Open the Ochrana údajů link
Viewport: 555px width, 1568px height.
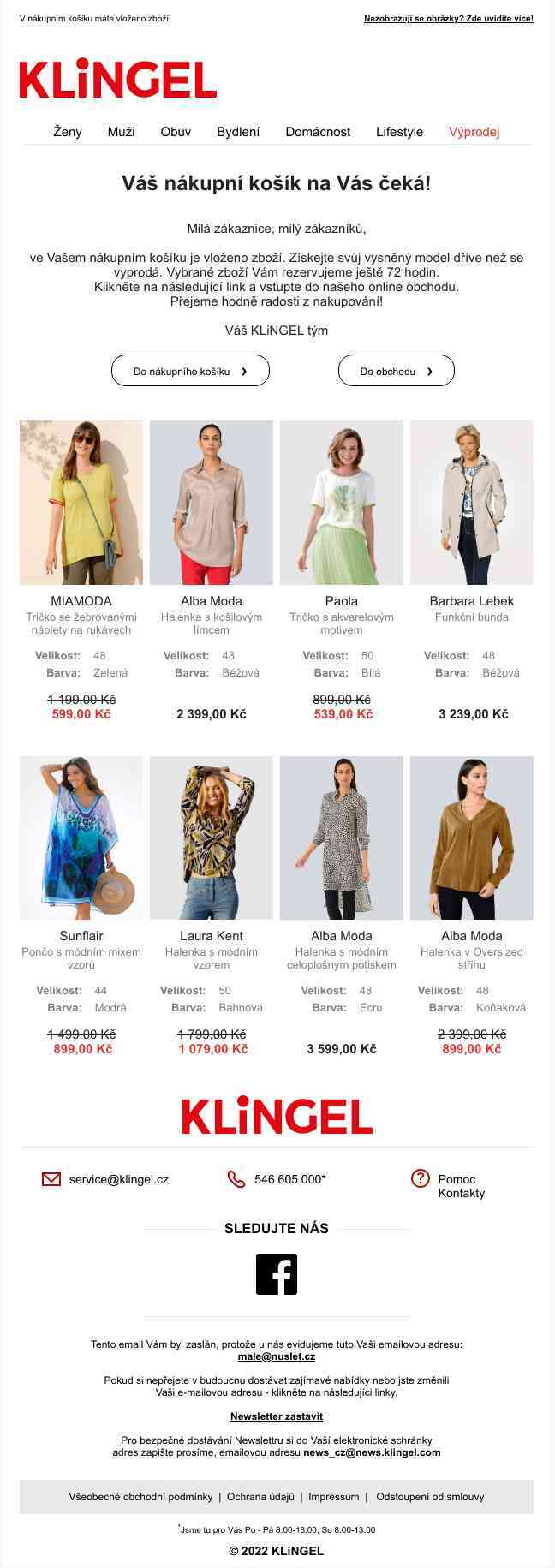pos(260,1497)
